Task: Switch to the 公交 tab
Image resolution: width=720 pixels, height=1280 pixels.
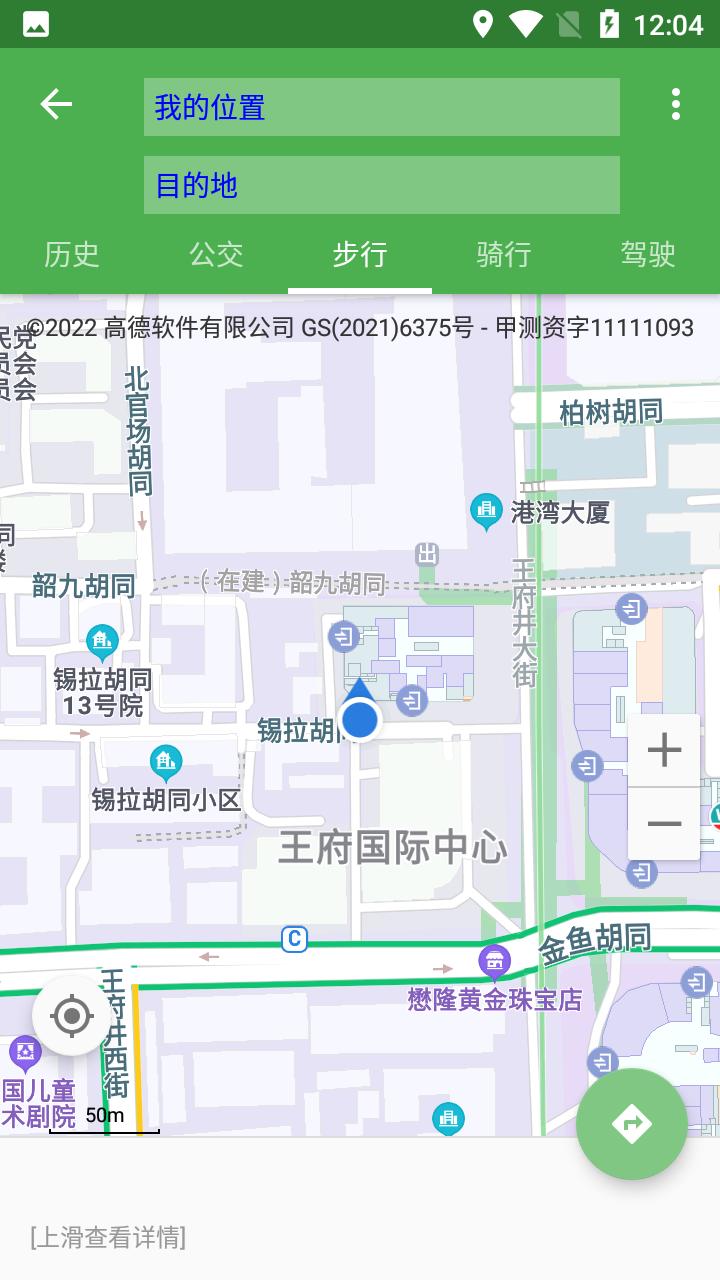Action: coord(214,256)
